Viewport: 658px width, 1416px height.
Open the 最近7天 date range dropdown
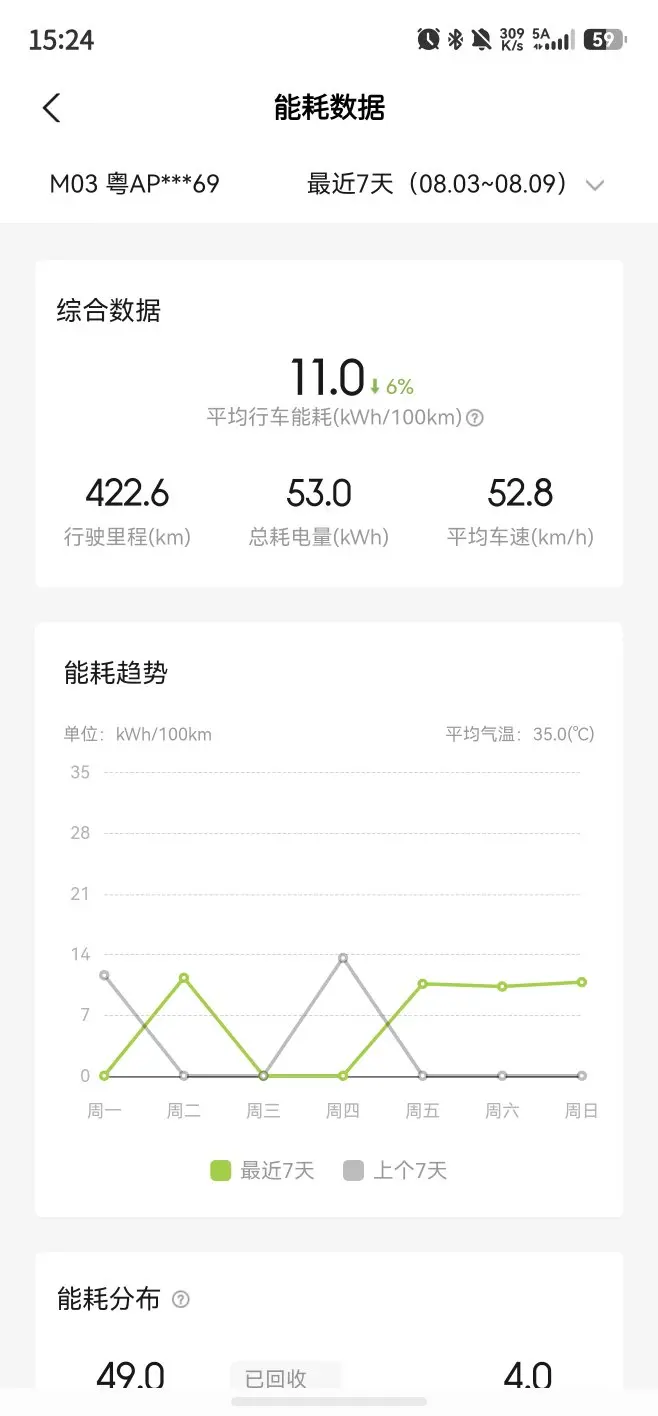click(456, 184)
